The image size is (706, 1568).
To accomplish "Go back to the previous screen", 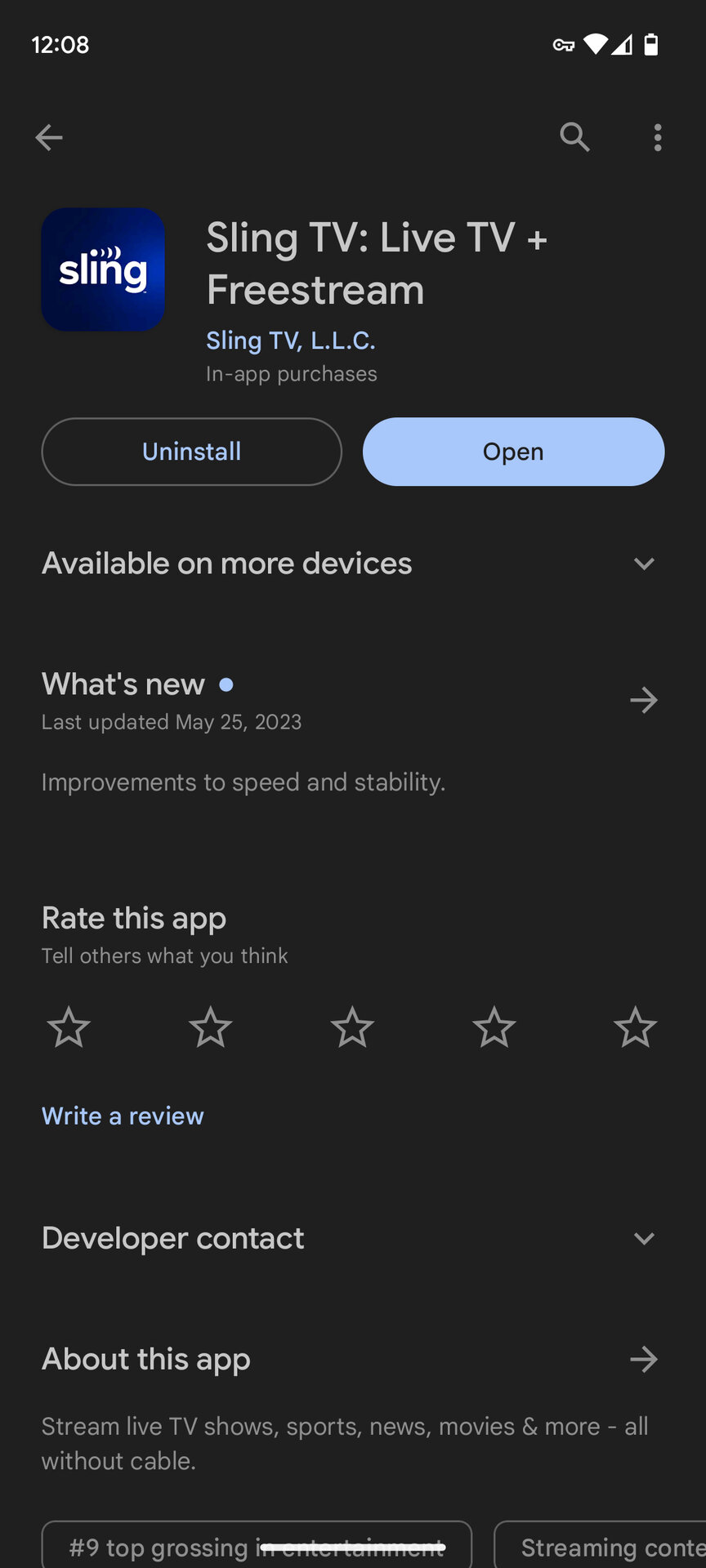I will (x=49, y=137).
